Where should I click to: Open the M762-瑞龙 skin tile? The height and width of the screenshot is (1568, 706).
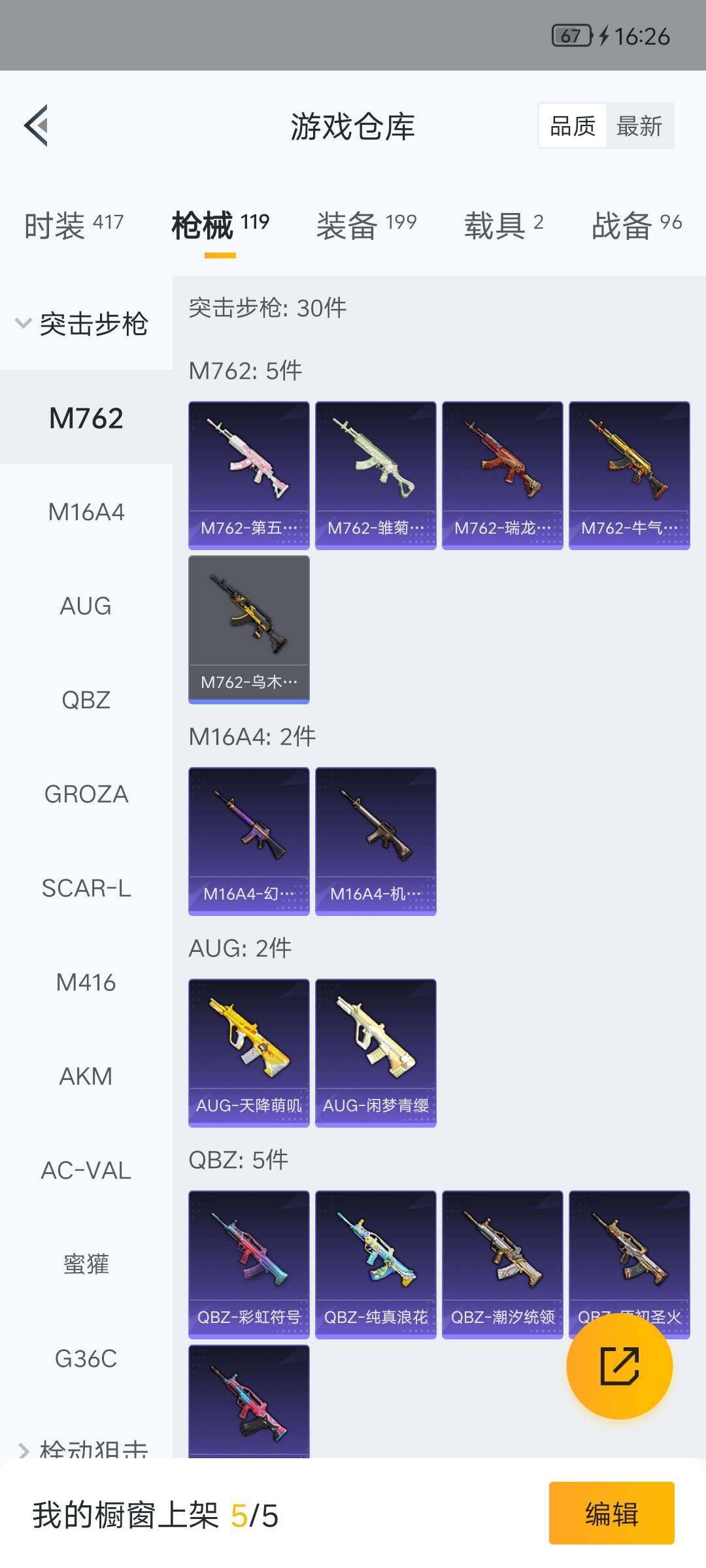502,475
